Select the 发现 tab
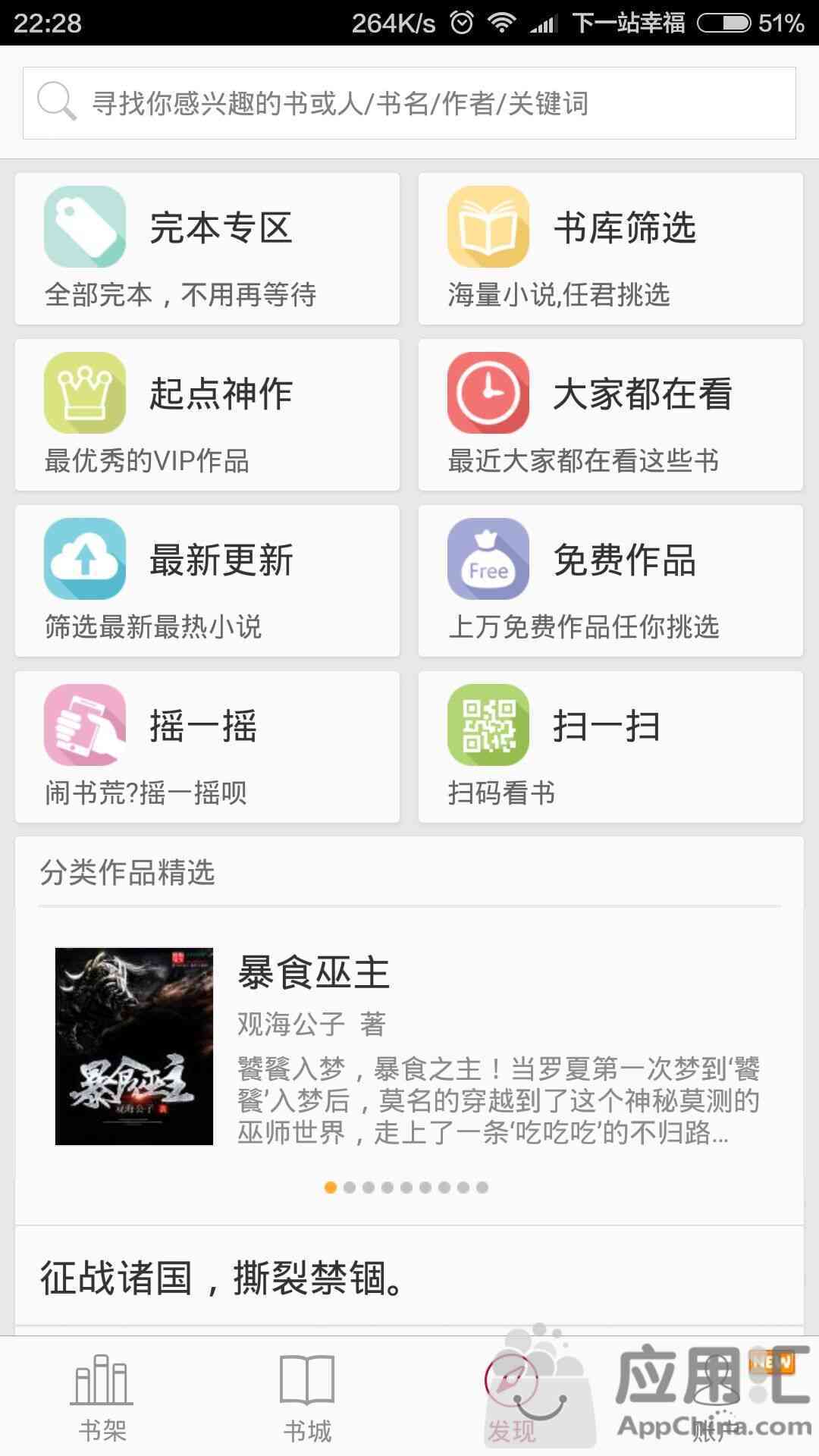 (512, 1397)
